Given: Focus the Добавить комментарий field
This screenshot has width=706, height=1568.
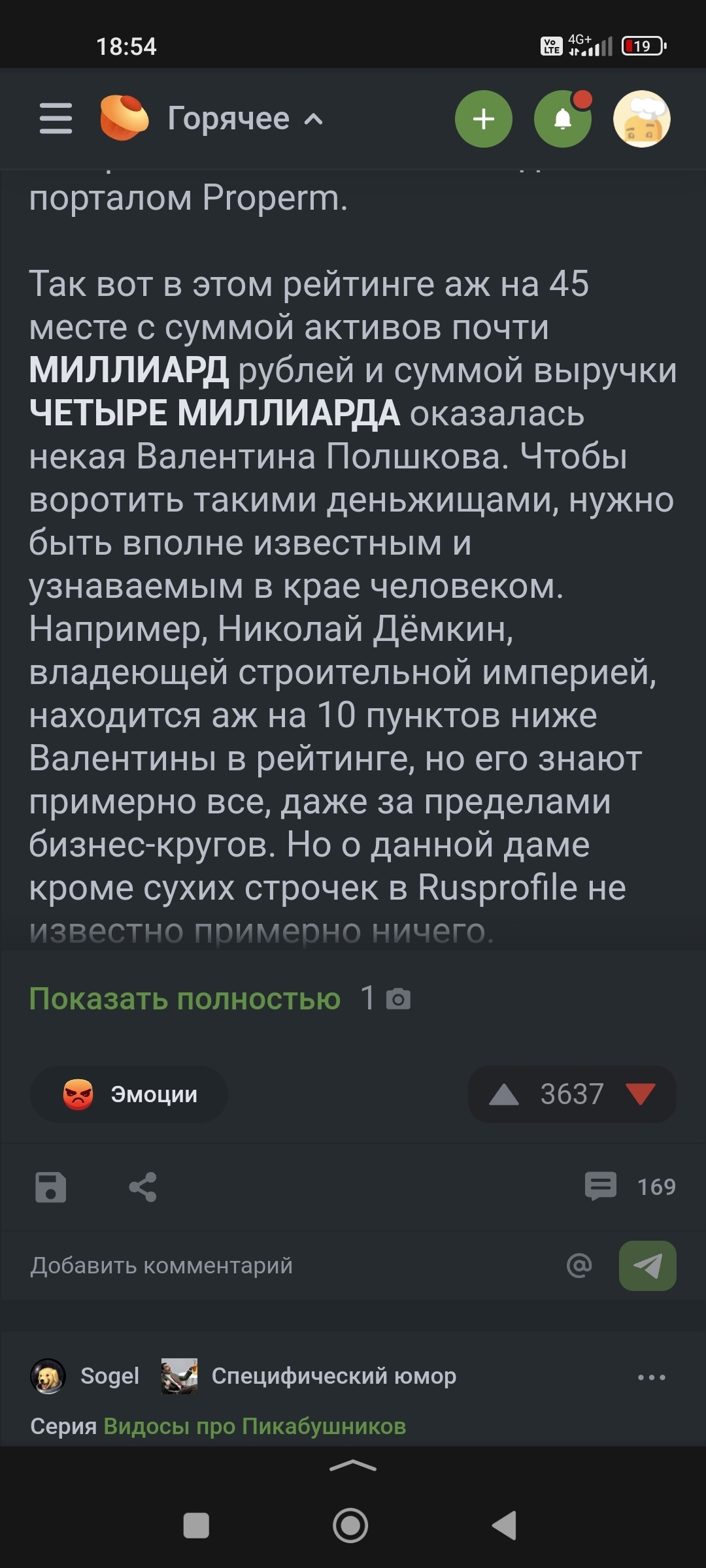Looking at the screenshot, I should click(261, 1266).
